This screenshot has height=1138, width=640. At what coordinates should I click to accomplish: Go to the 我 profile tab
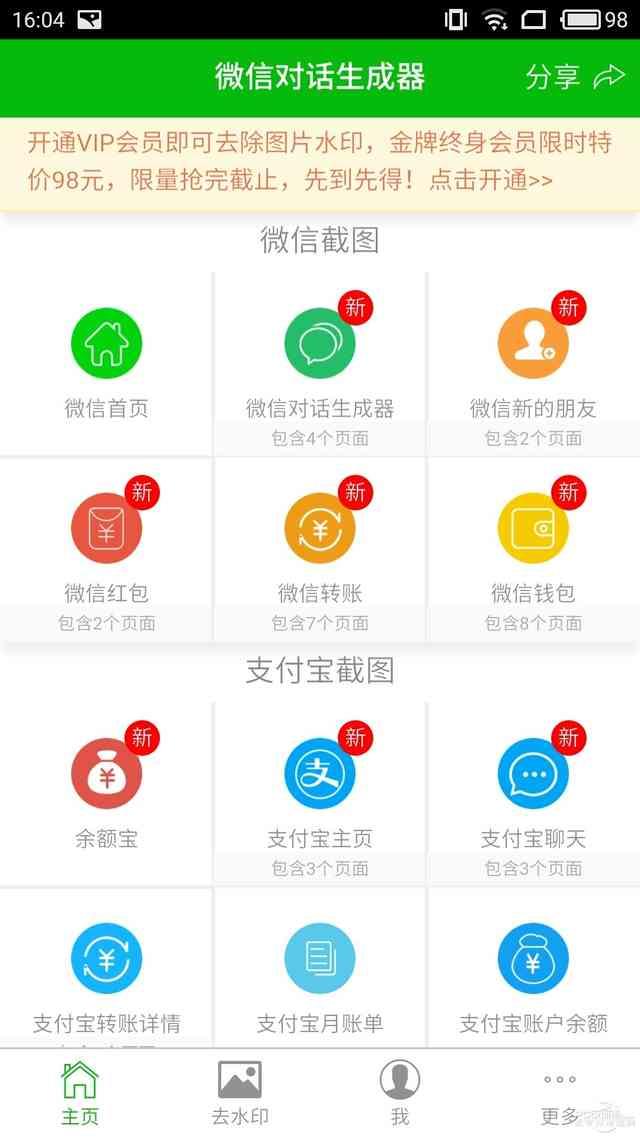400,1093
